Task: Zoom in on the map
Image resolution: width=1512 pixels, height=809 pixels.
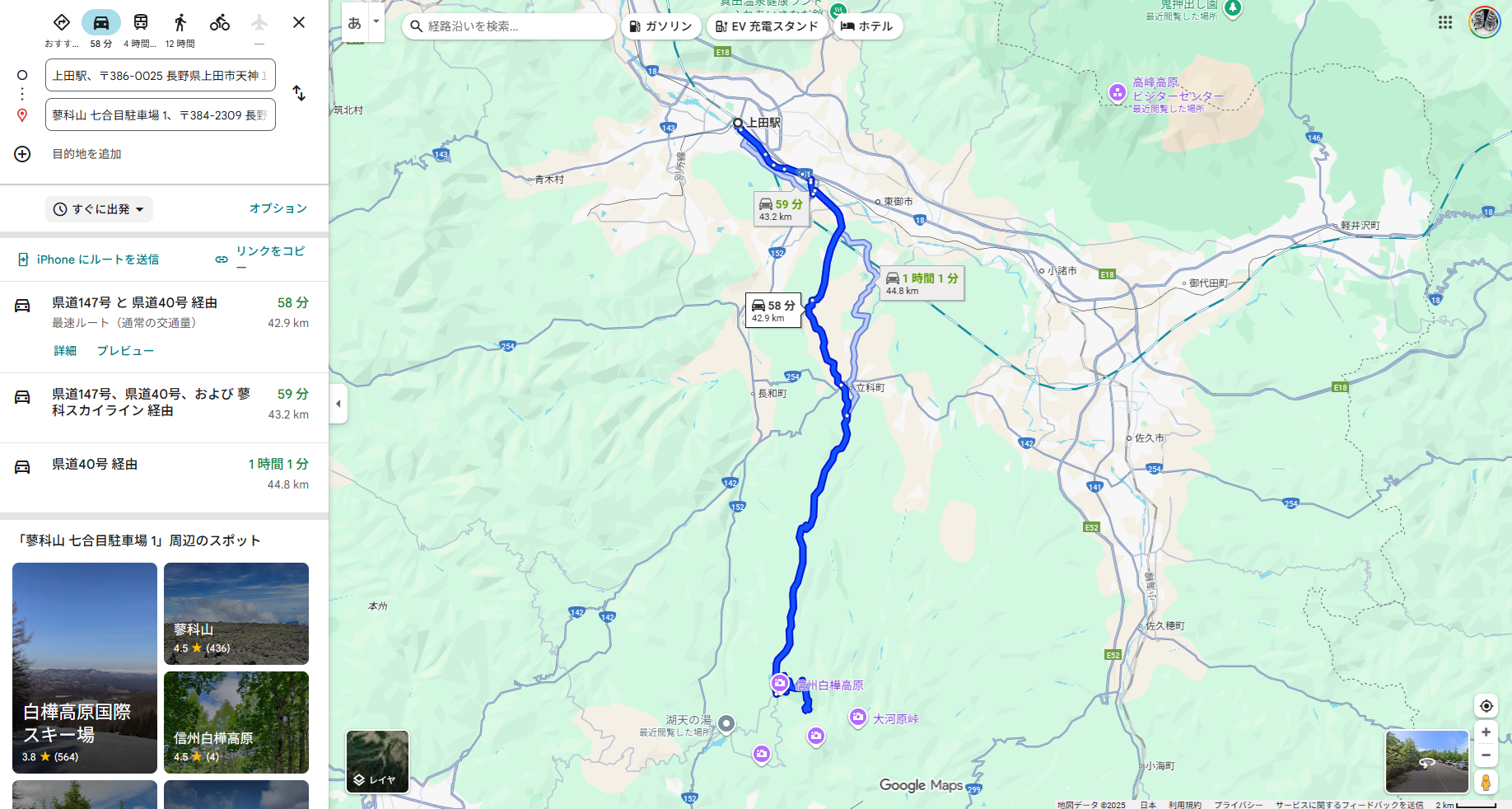Action: tap(1486, 732)
